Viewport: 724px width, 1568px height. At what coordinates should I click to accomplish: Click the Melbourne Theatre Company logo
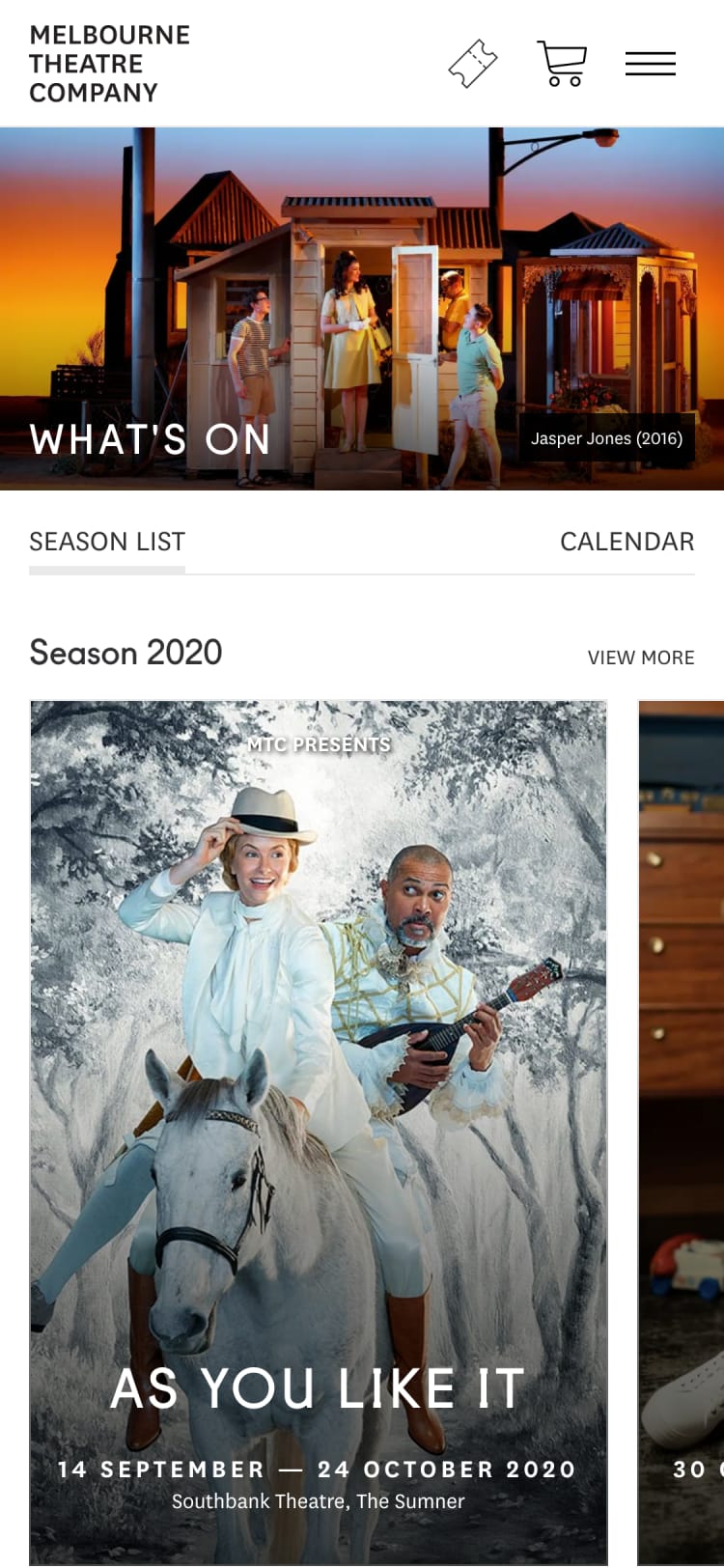coord(109,63)
